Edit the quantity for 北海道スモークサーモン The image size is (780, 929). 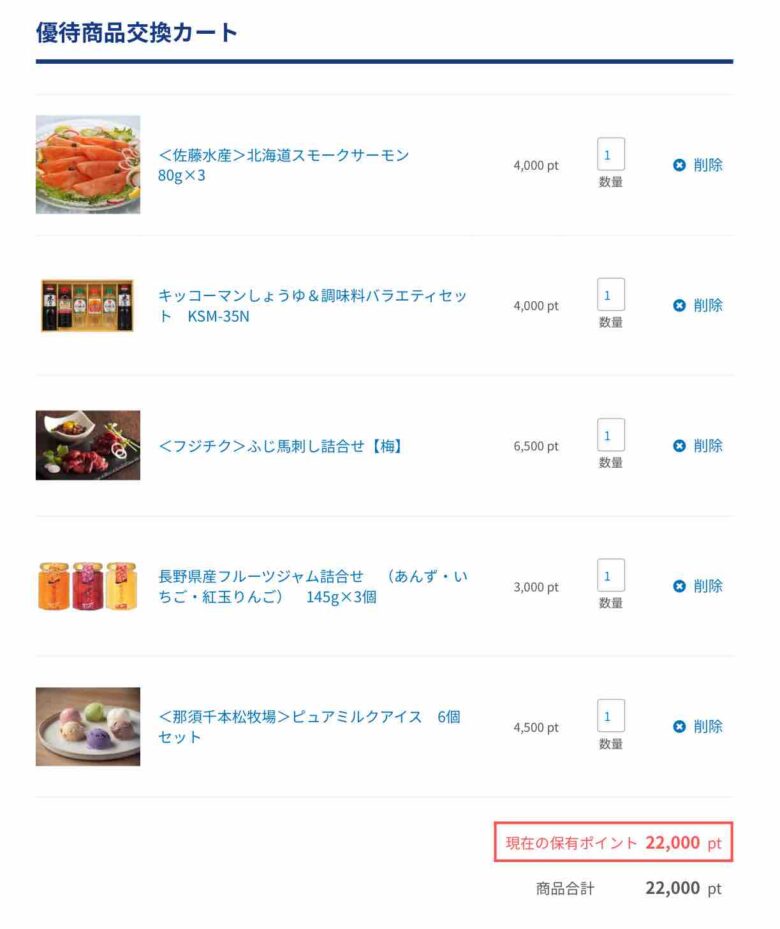[610, 155]
